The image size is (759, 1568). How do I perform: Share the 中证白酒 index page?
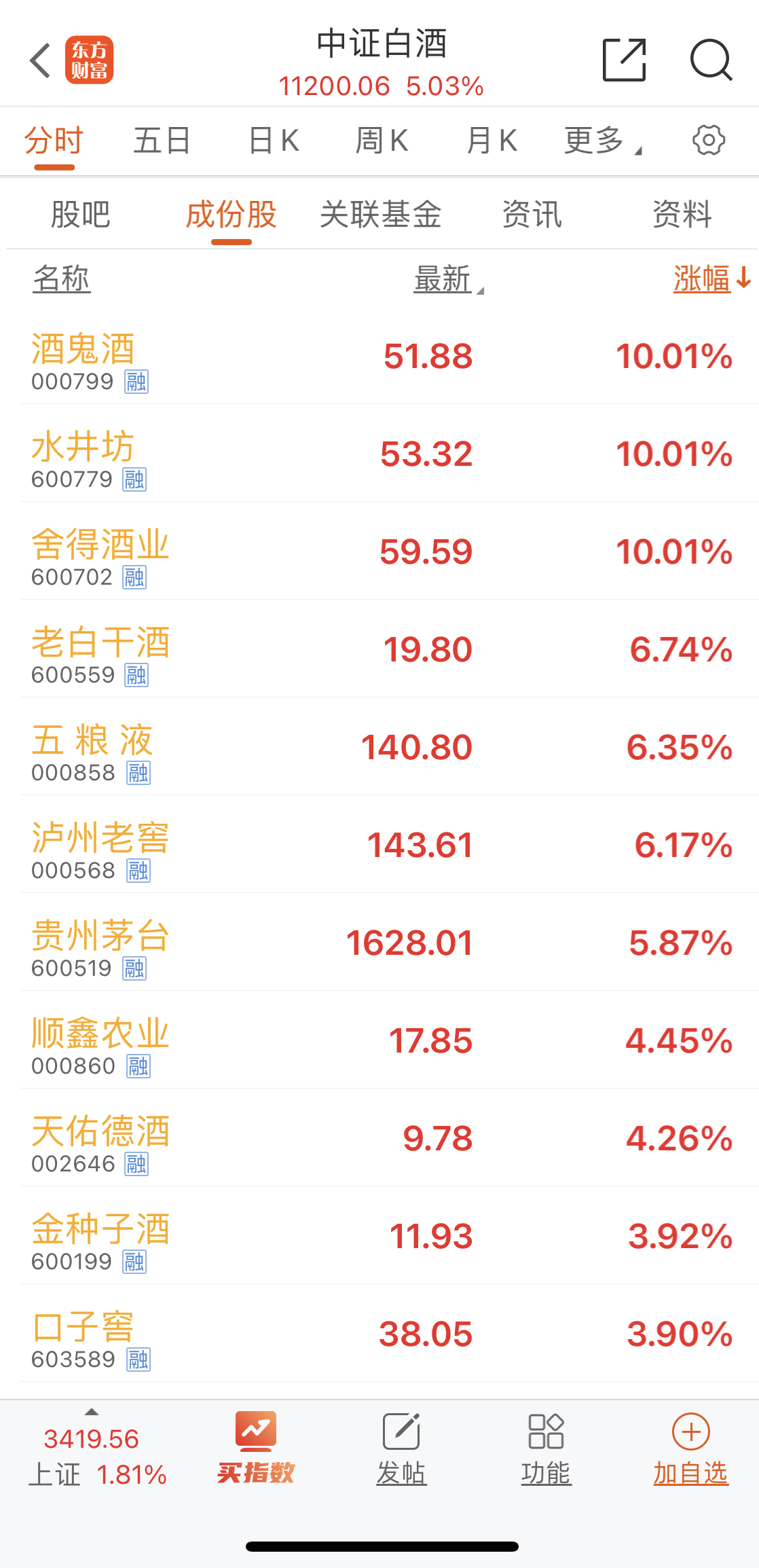pos(624,60)
